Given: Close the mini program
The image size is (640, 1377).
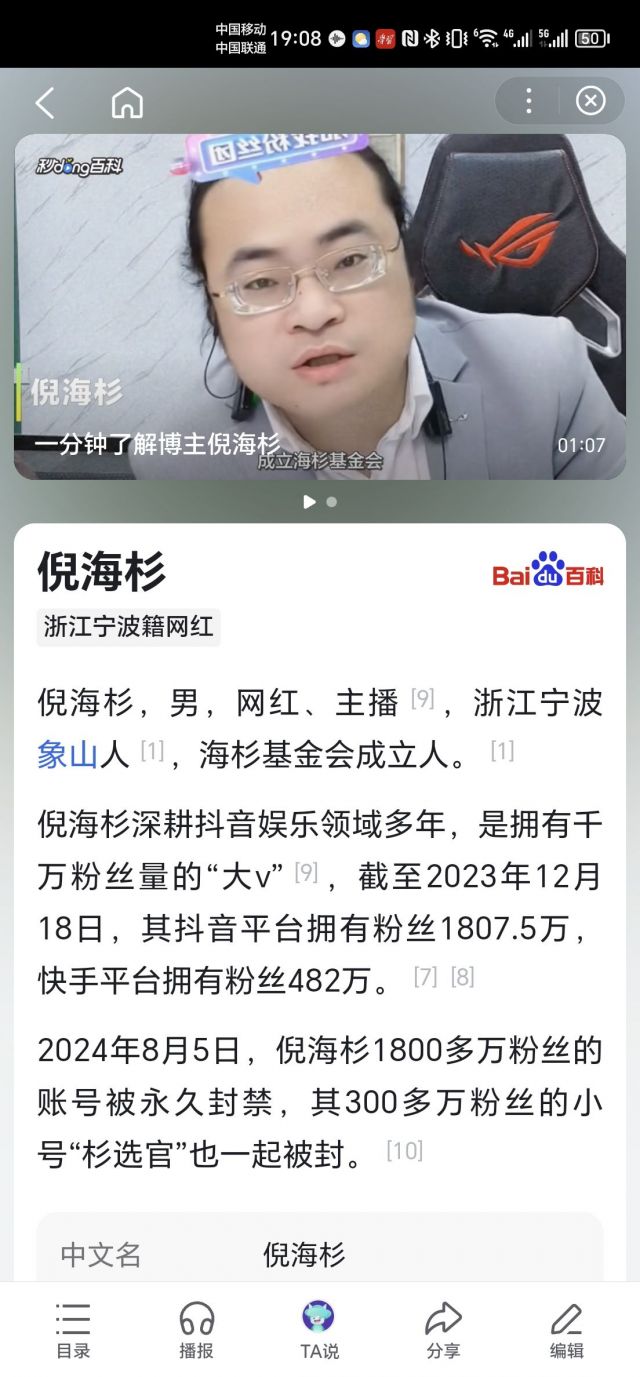Looking at the screenshot, I should [590, 101].
